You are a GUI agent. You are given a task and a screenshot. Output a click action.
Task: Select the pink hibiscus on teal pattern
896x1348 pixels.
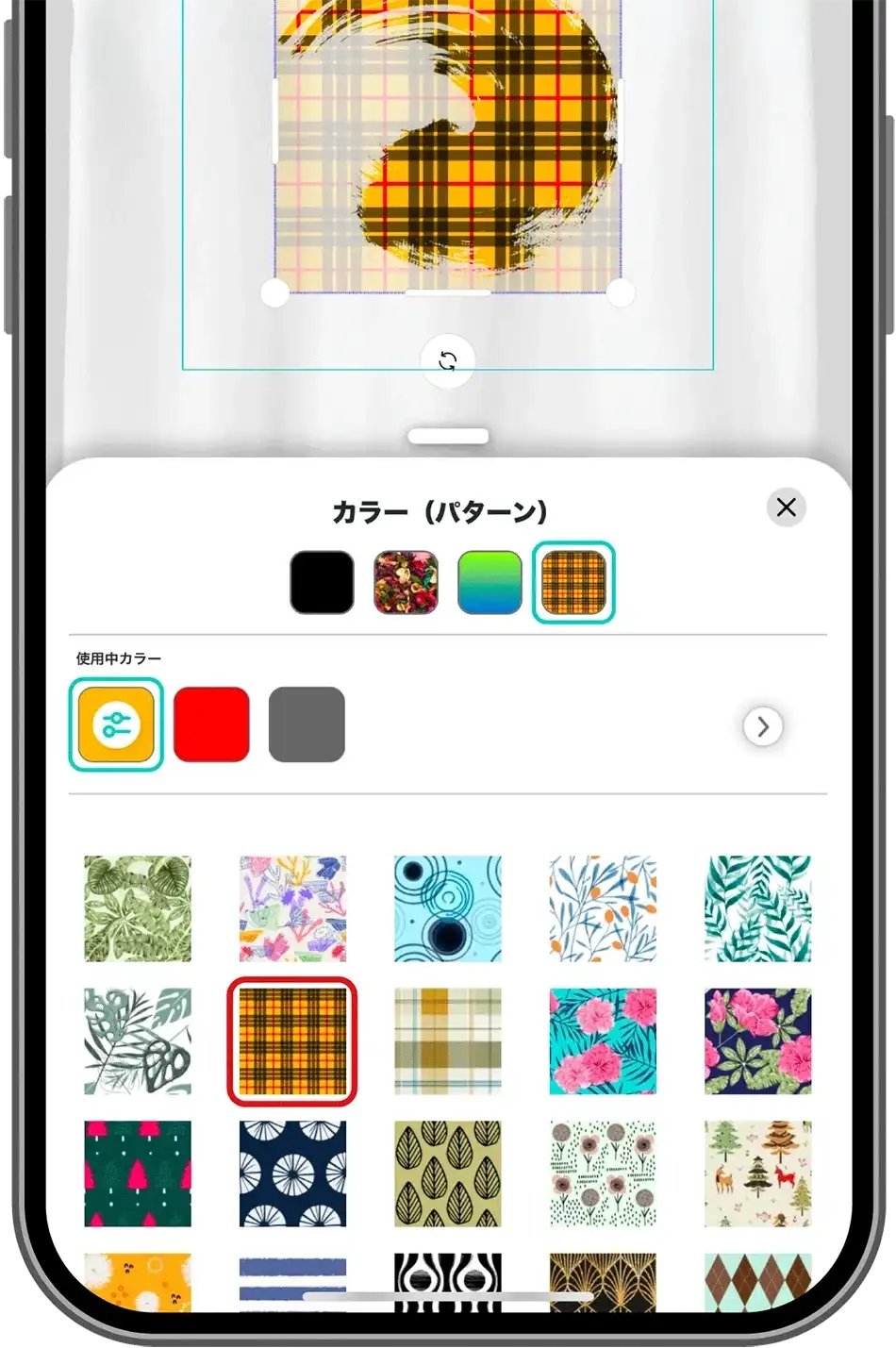coord(603,1040)
